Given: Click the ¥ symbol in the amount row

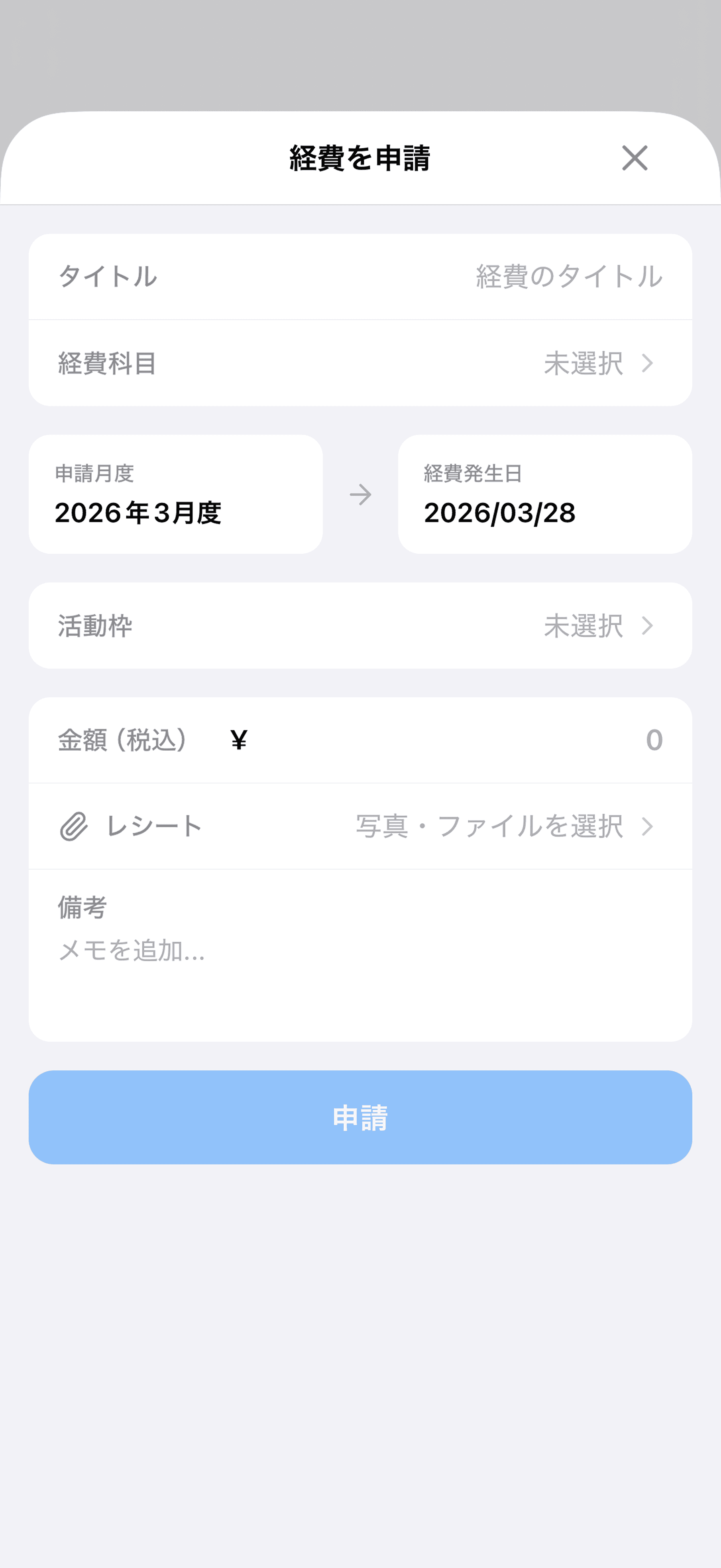Looking at the screenshot, I should [238, 740].
